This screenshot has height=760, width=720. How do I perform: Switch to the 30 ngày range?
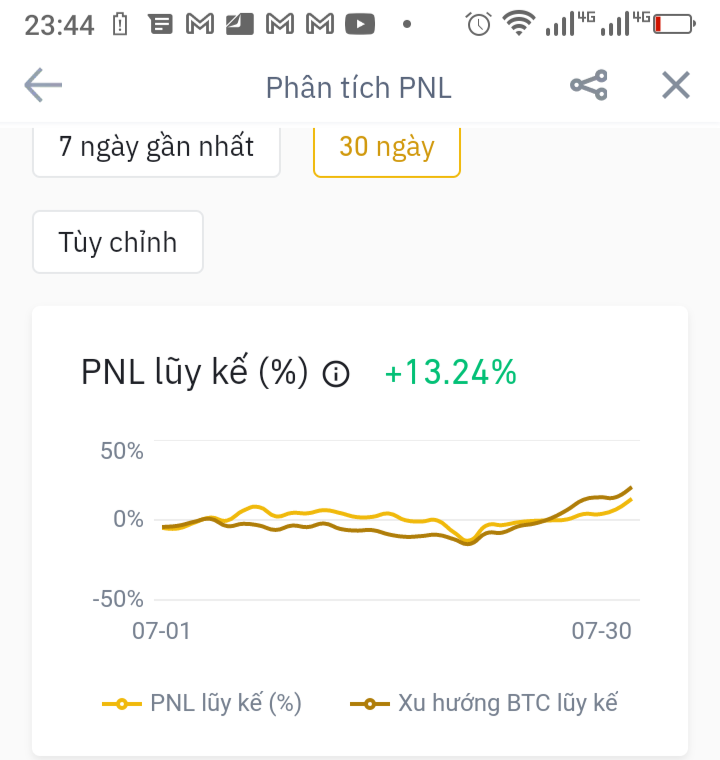click(x=387, y=148)
